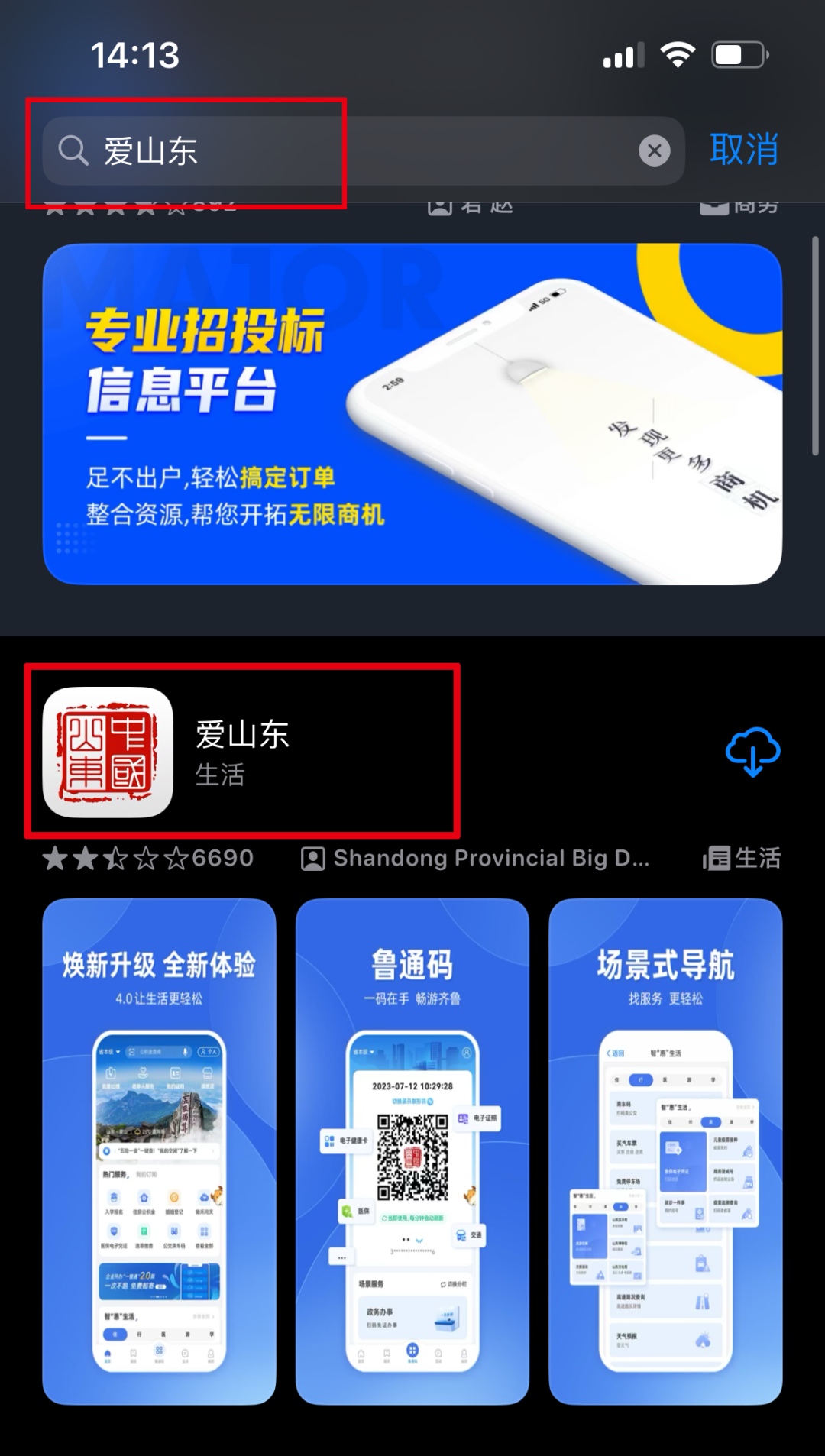
Task: View the 鲁通码 screenshot
Action: (x=412, y=1150)
